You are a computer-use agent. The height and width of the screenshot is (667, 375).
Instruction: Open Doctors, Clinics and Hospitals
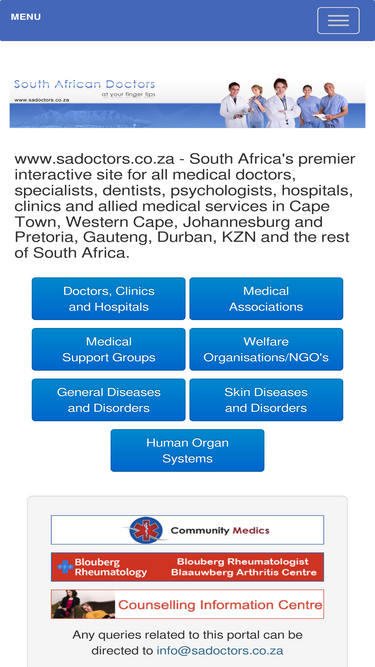point(108,299)
